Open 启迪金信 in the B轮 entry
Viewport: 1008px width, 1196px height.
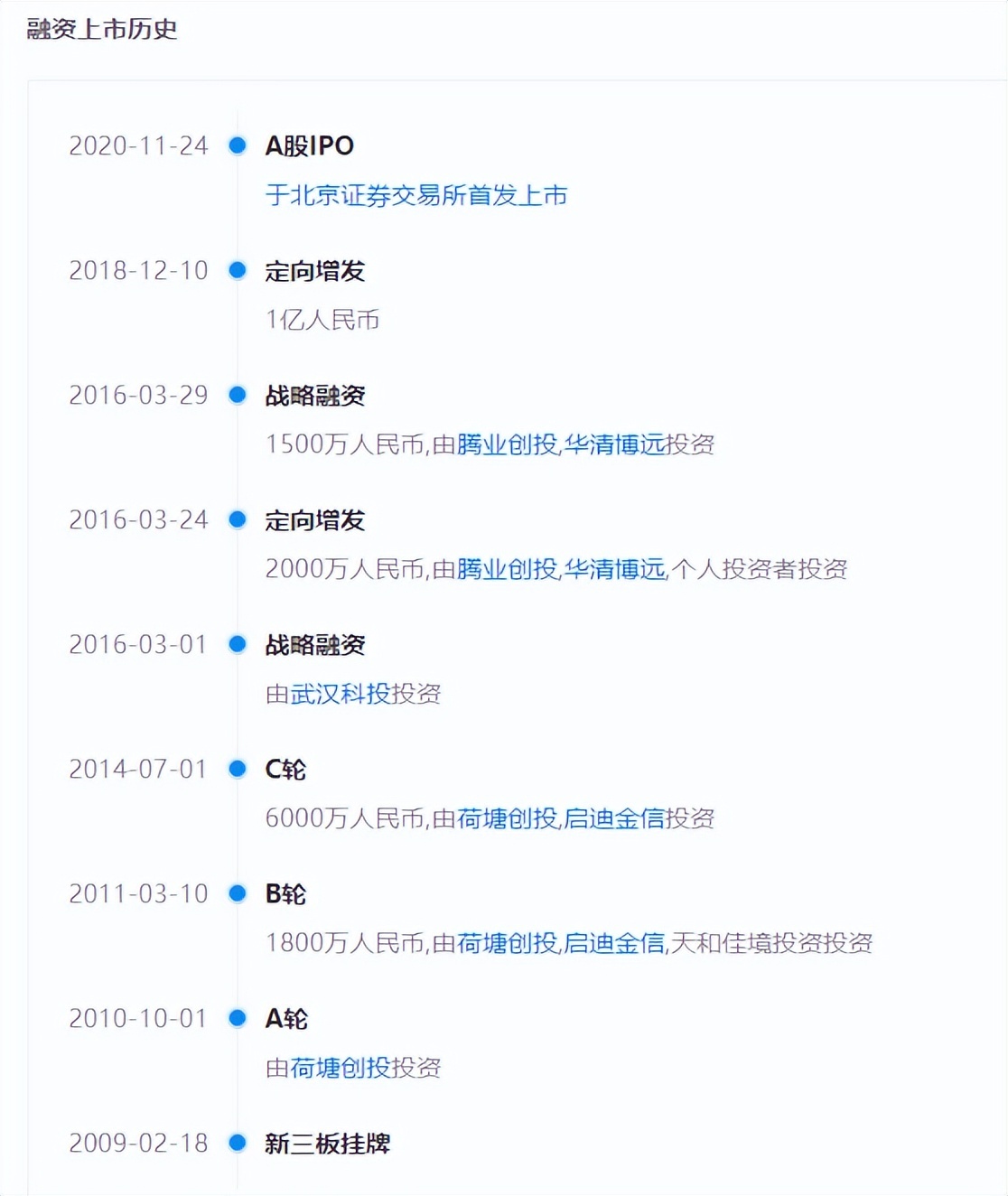pos(614,943)
